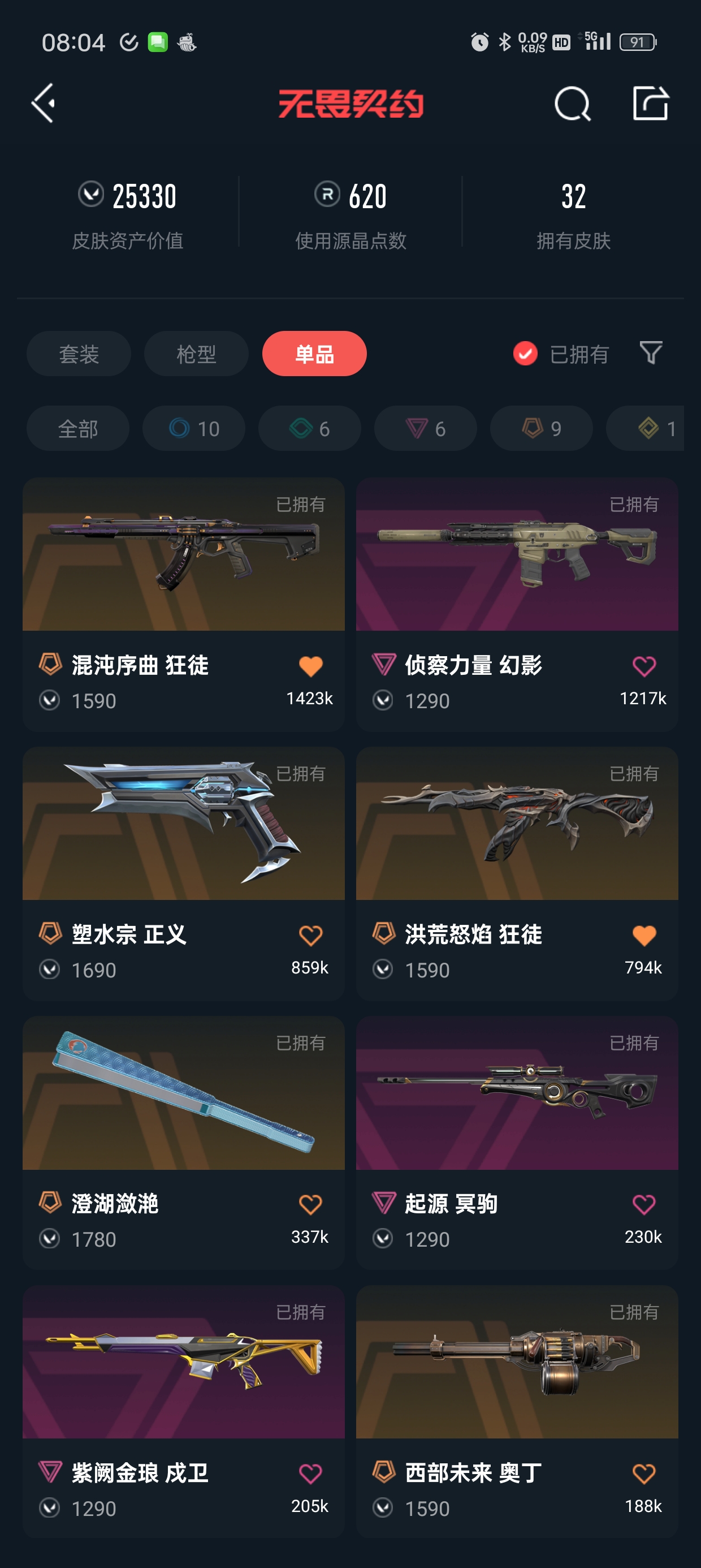This screenshot has height=1568, width=701.
Task: Open the 西部未来 奥丁 skin card
Action: [517, 1362]
